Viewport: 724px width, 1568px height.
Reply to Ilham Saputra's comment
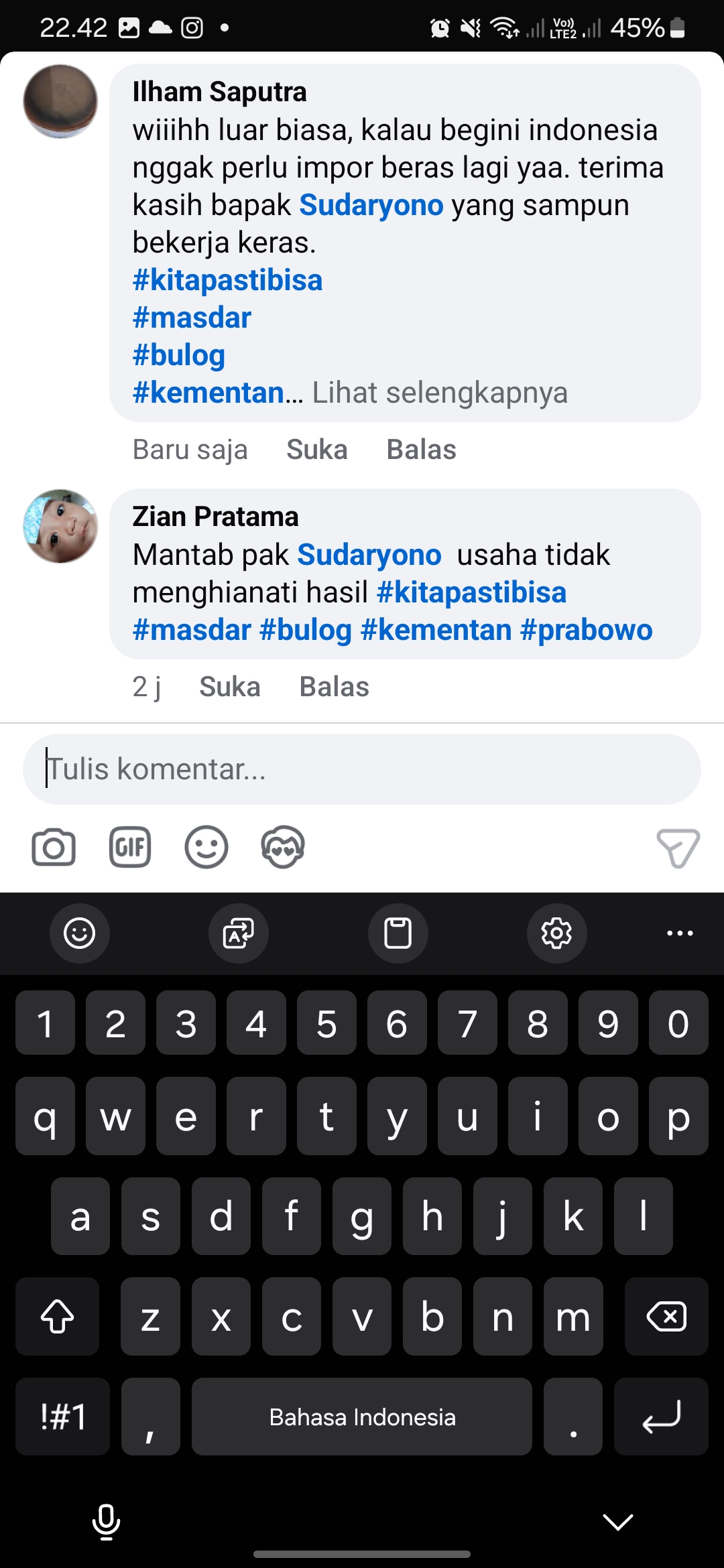tap(421, 450)
